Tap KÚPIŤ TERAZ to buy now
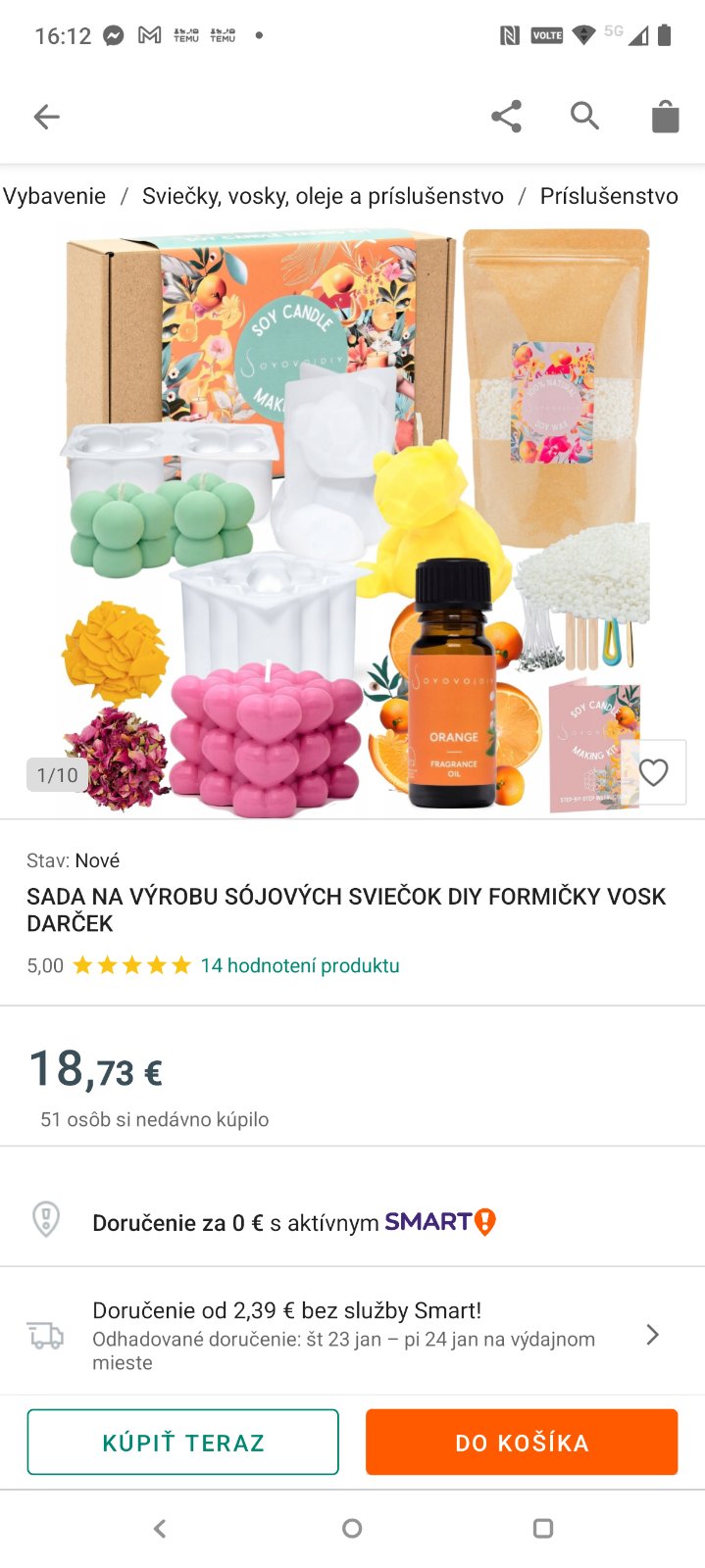The width and height of the screenshot is (705, 1568). 183,1442
